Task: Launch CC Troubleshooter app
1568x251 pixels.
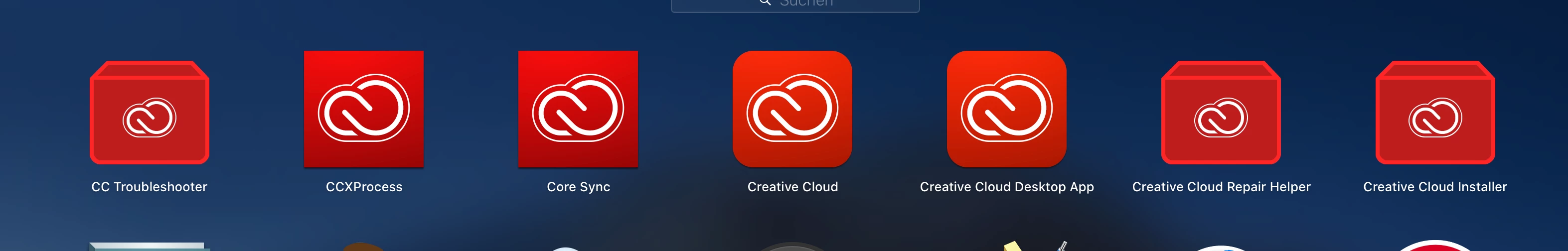Action: click(x=149, y=113)
